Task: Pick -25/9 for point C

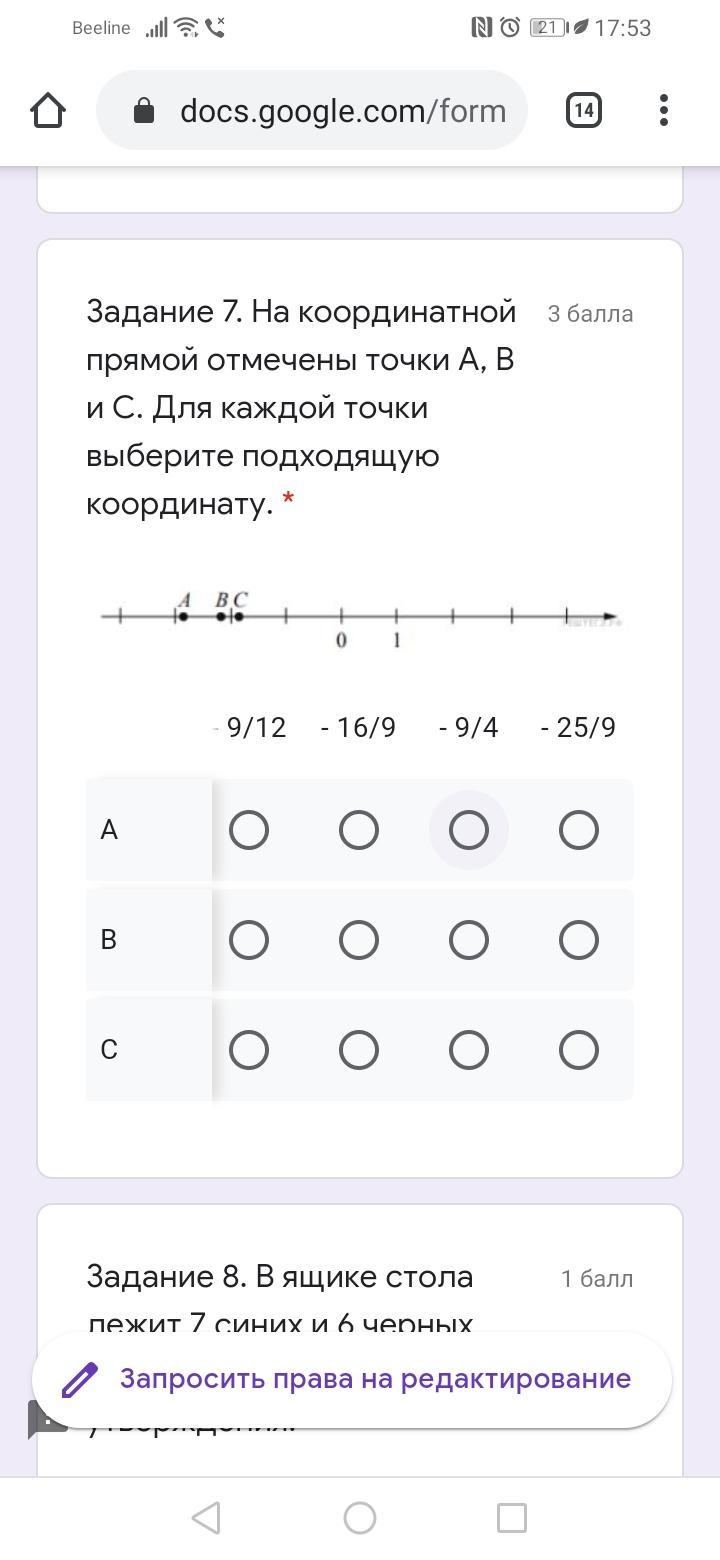Action: tap(579, 1050)
